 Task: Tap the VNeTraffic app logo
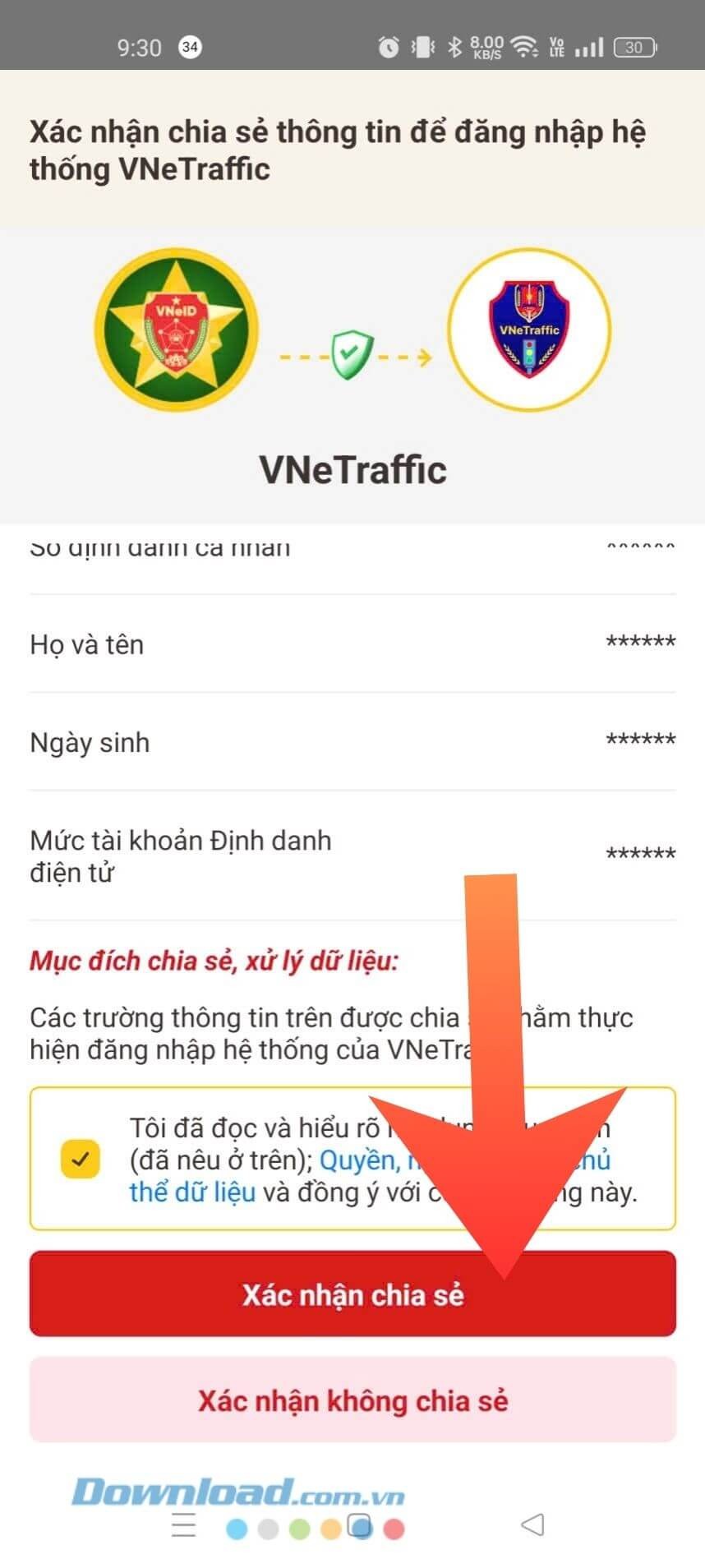point(530,327)
